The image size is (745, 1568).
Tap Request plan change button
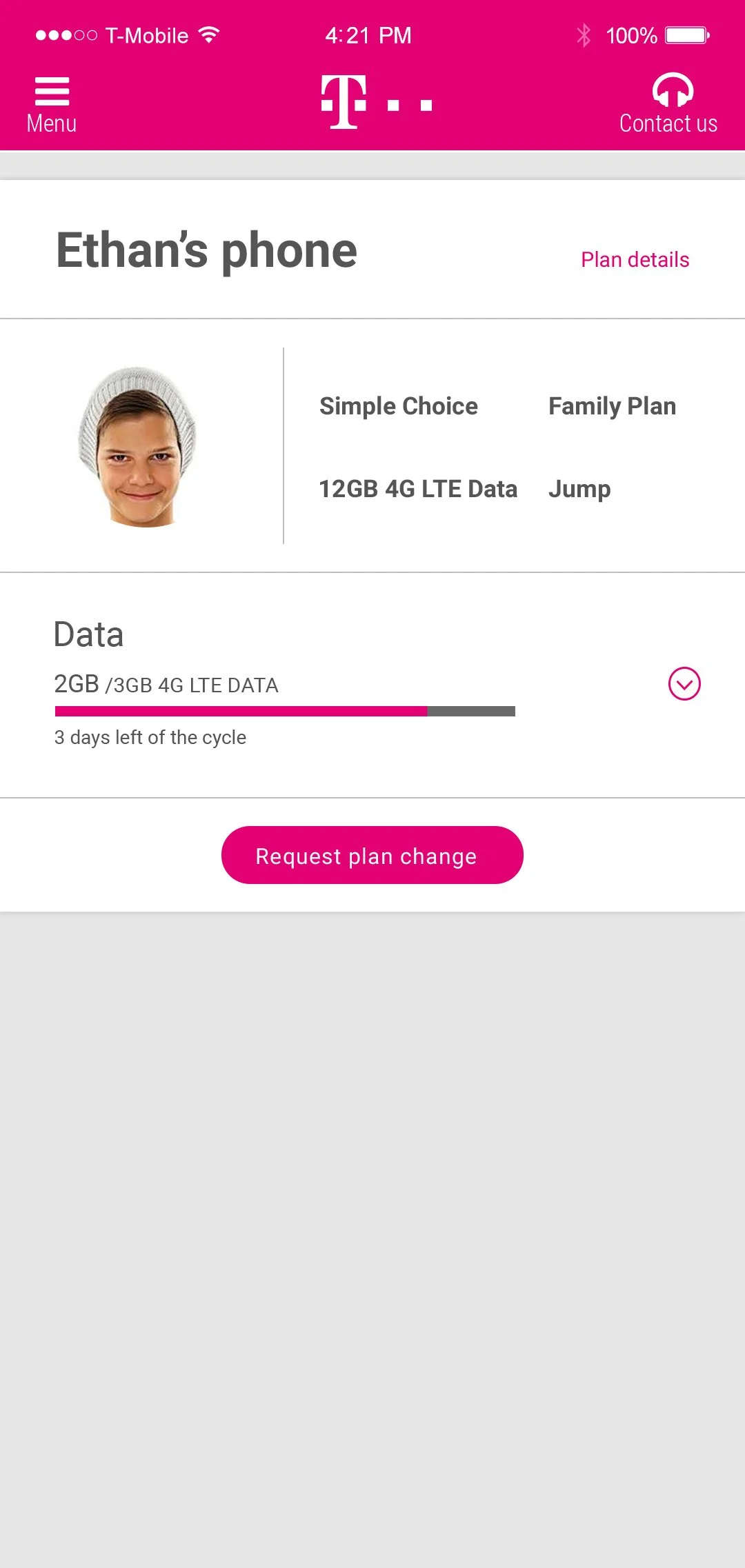pyautogui.click(x=372, y=855)
